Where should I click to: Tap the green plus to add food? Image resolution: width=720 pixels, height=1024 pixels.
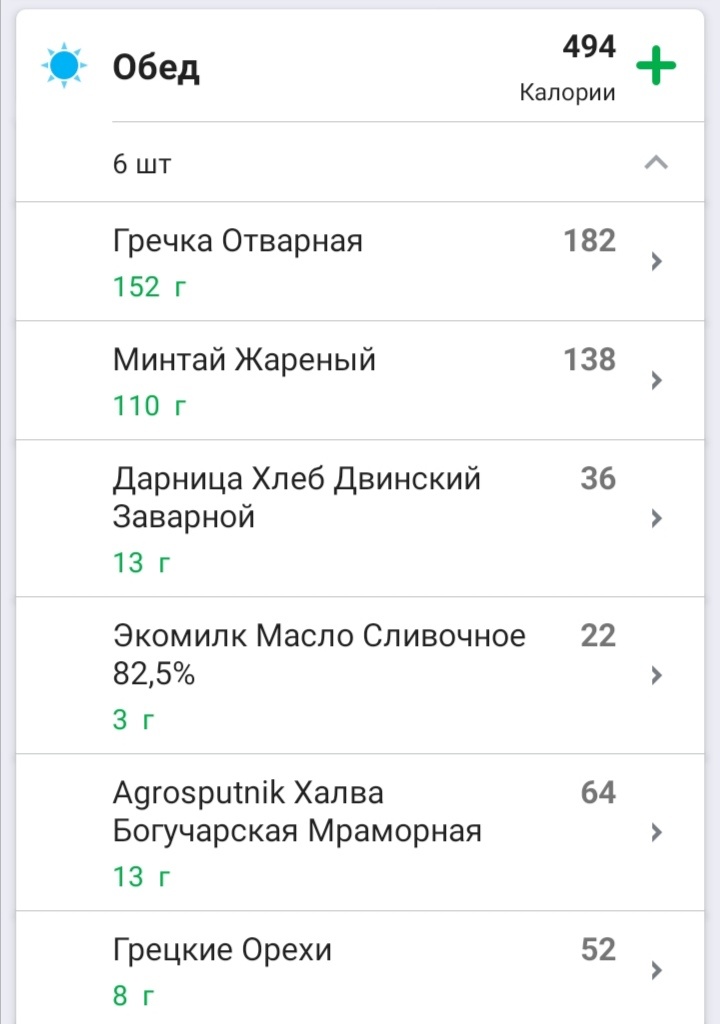click(x=655, y=65)
